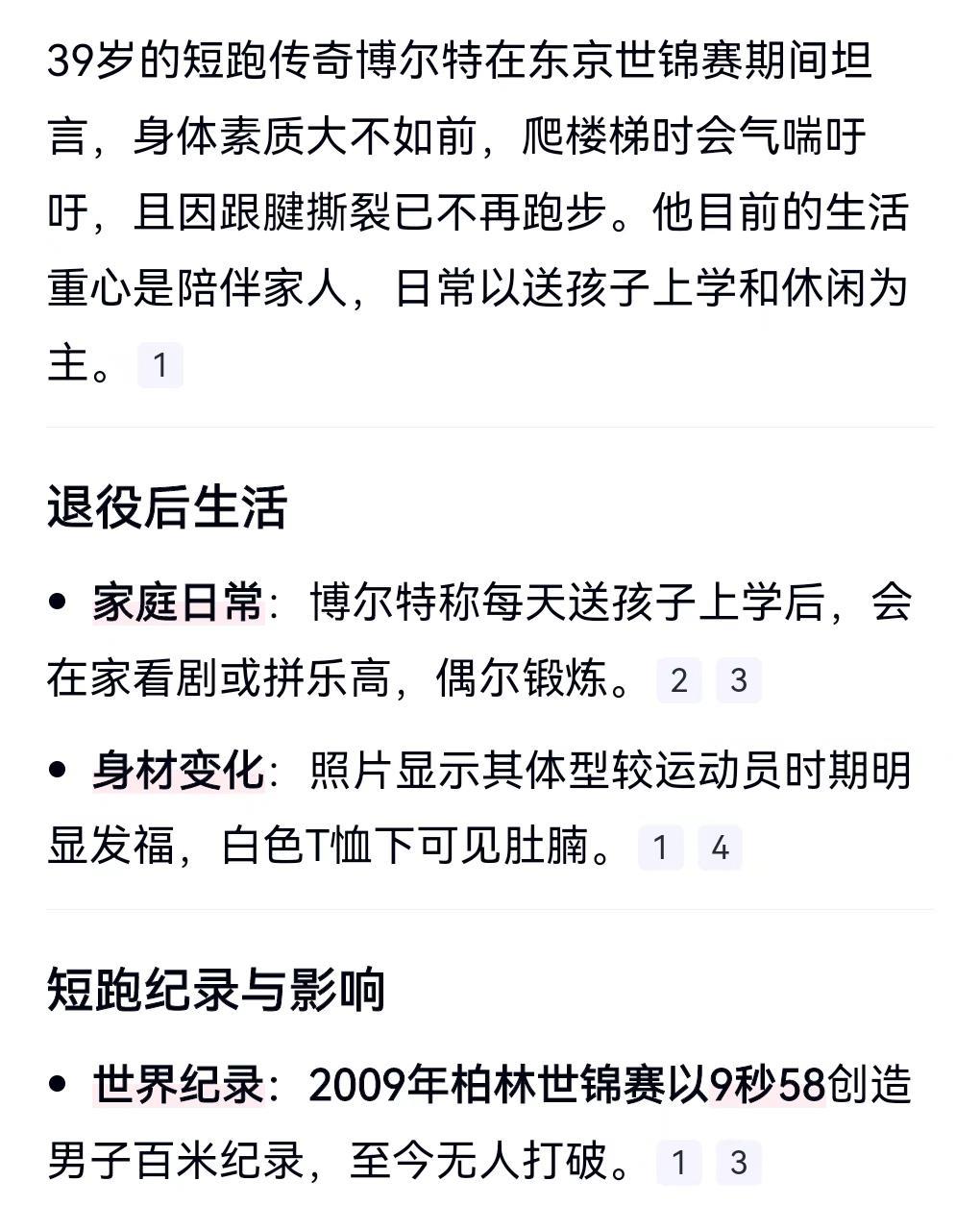Open citation 3 in the 世界纪录 bullet
Image resolution: width=980 pixels, height=1230 pixels.
pos(738,1163)
